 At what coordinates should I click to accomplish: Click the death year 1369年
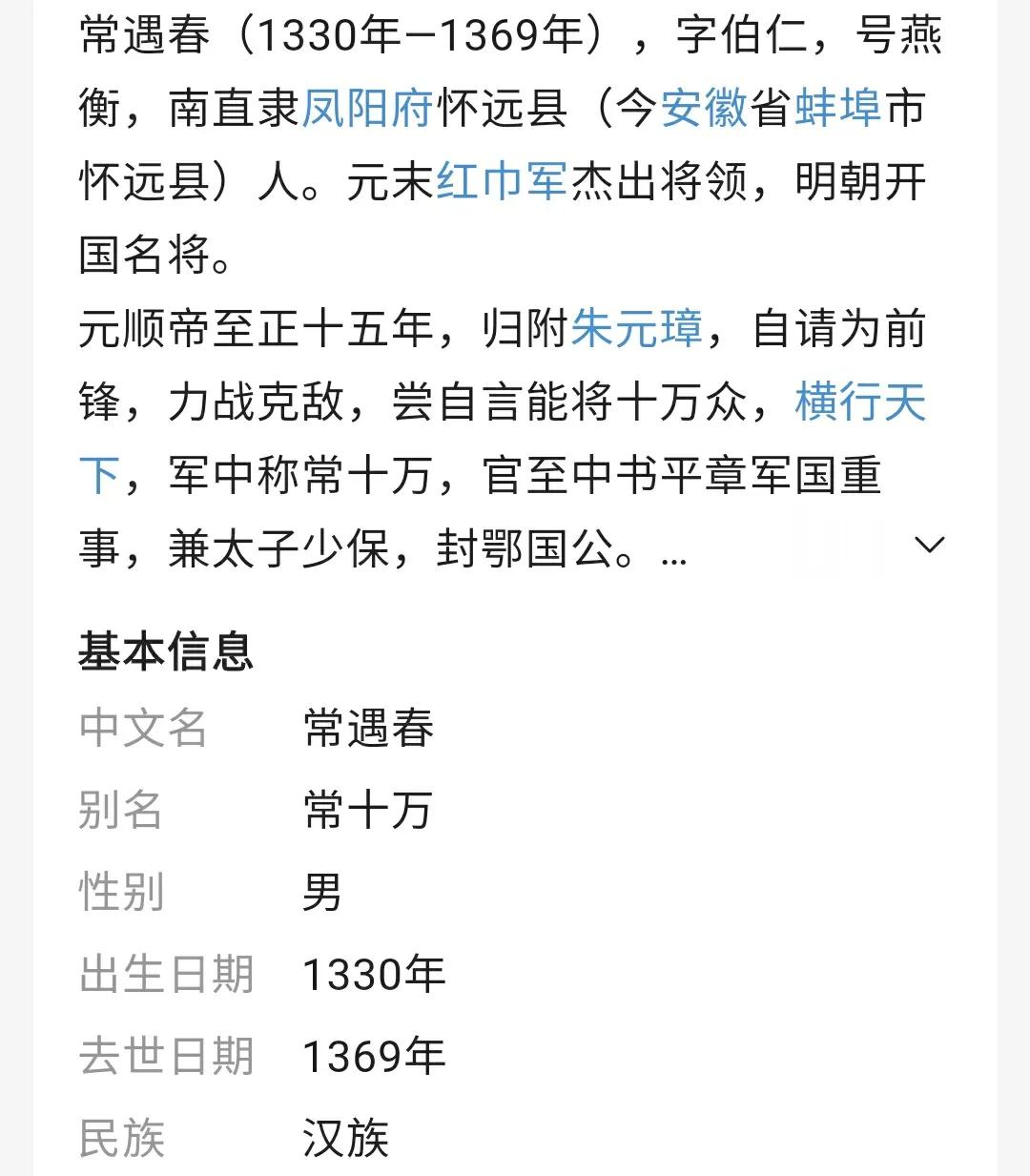pyautogui.click(x=374, y=1055)
